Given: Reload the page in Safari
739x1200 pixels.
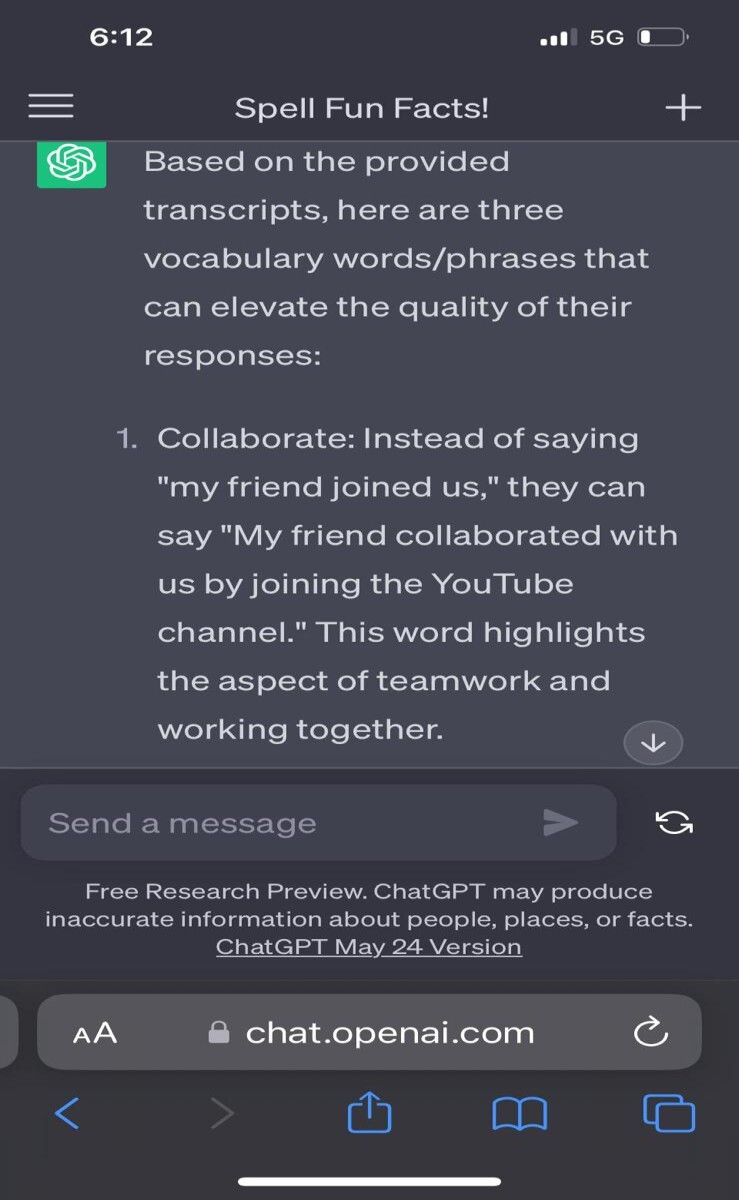Looking at the screenshot, I should [x=650, y=1032].
